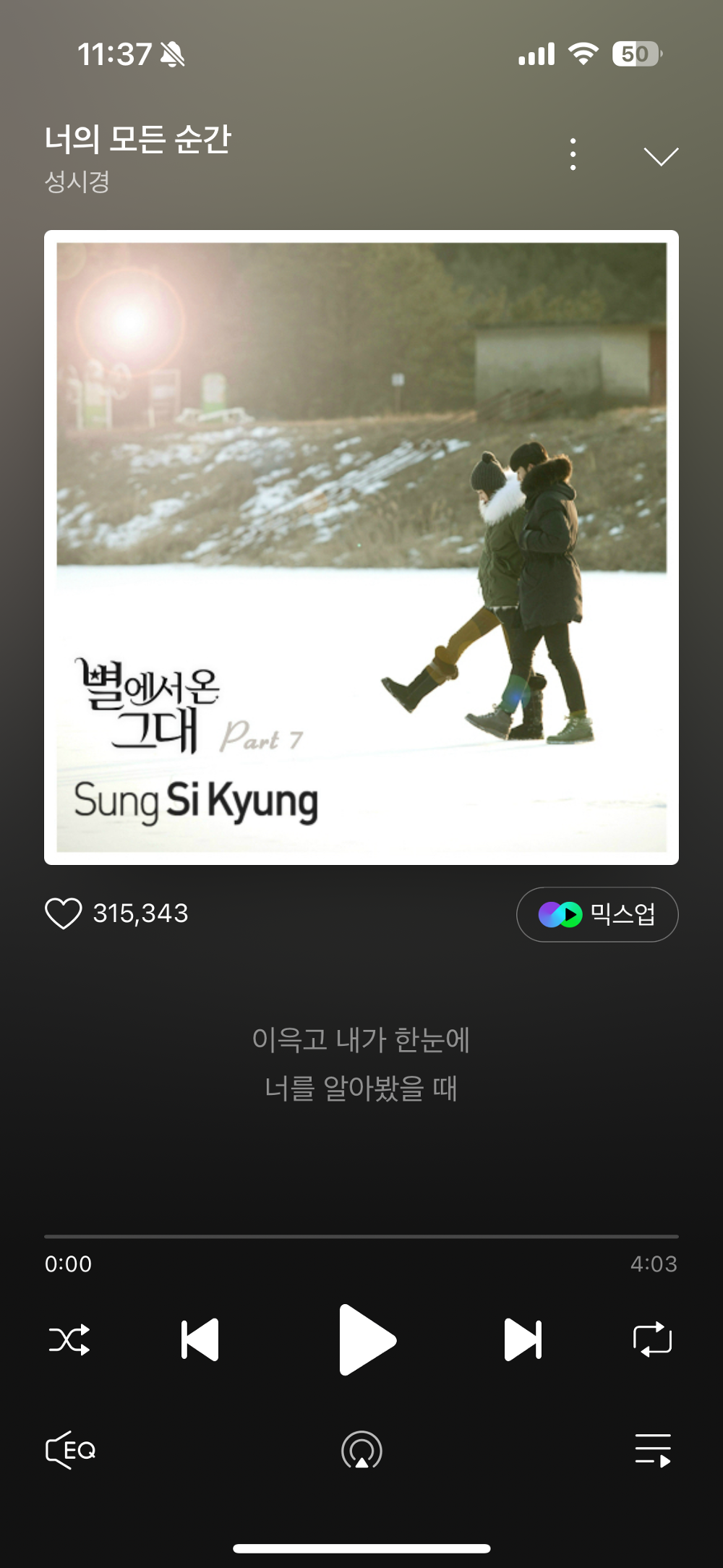Open the Sung Si Kyung album cover
The image size is (723, 1568).
[361, 547]
